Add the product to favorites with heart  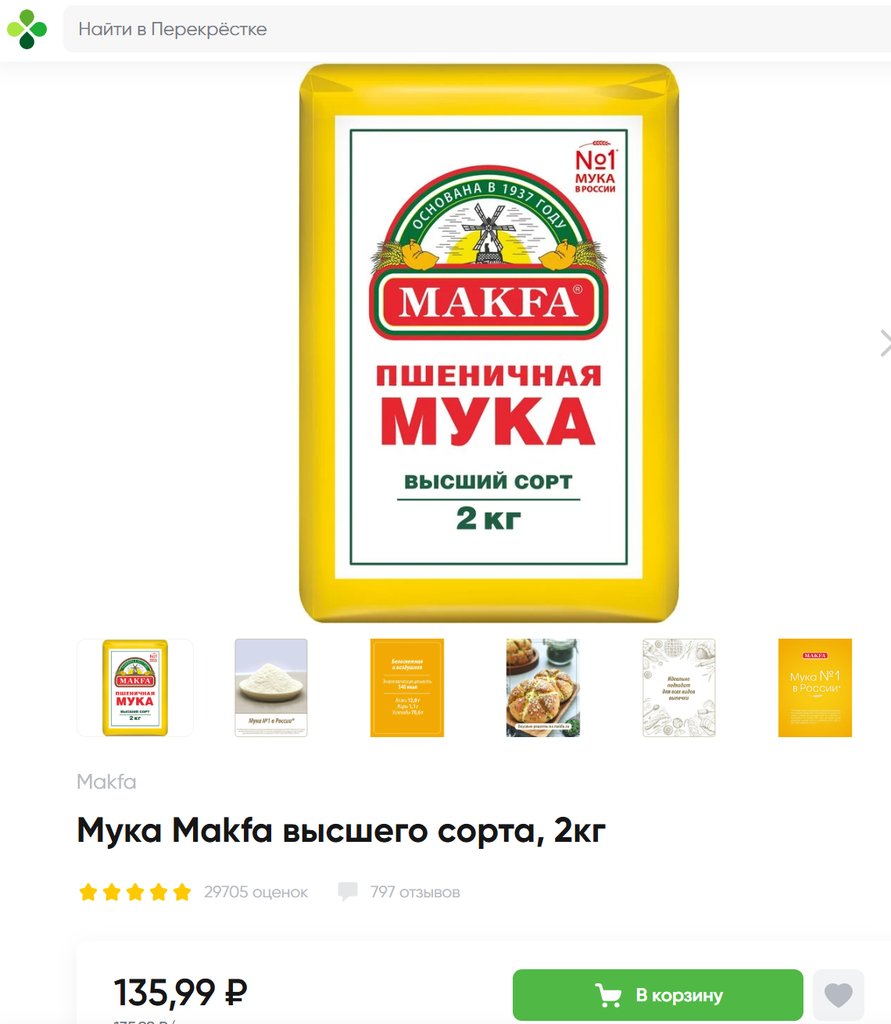point(838,995)
